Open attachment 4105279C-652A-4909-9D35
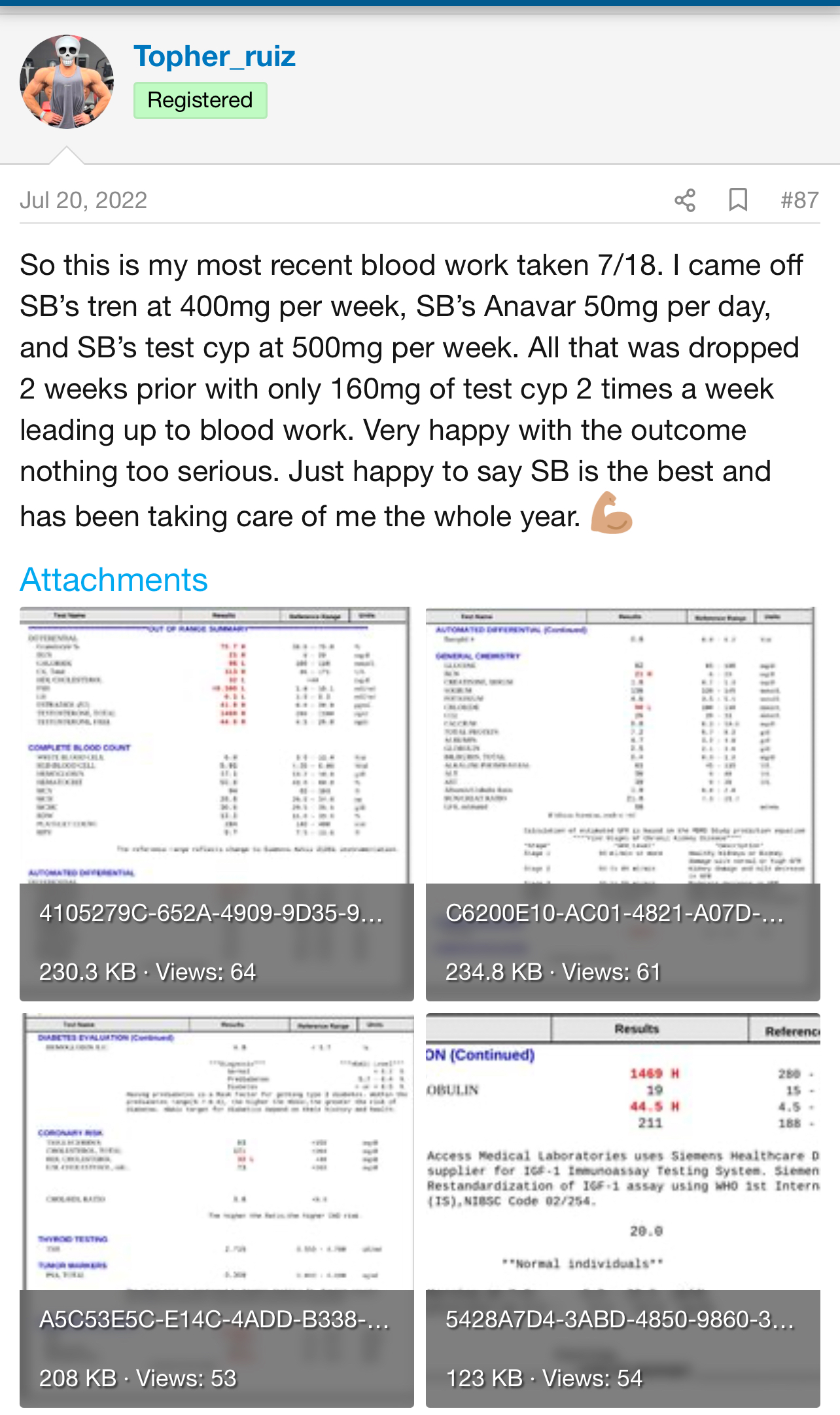The width and height of the screenshot is (840, 1415). pos(217,804)
